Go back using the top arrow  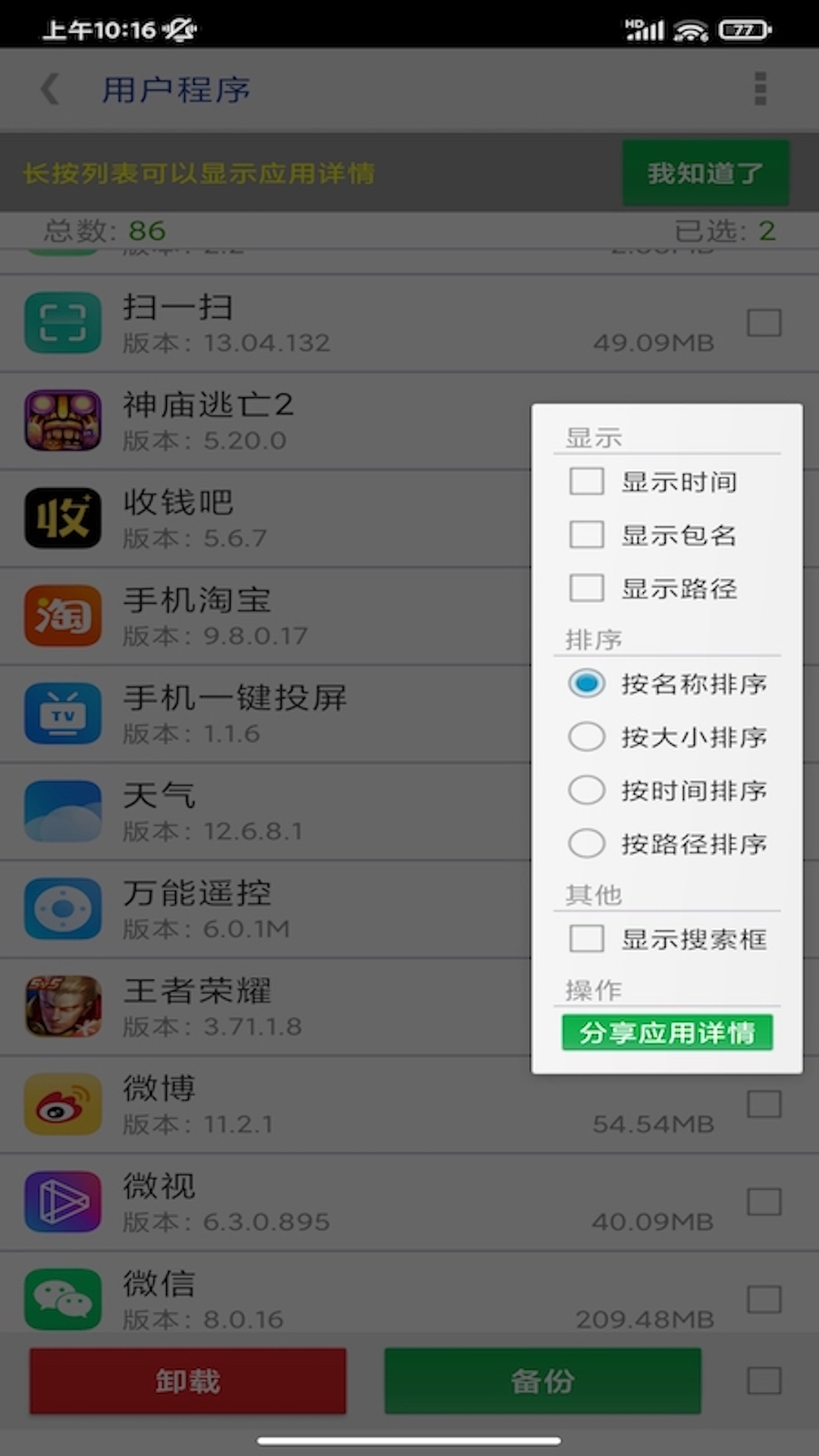click(x=50, y=89)
